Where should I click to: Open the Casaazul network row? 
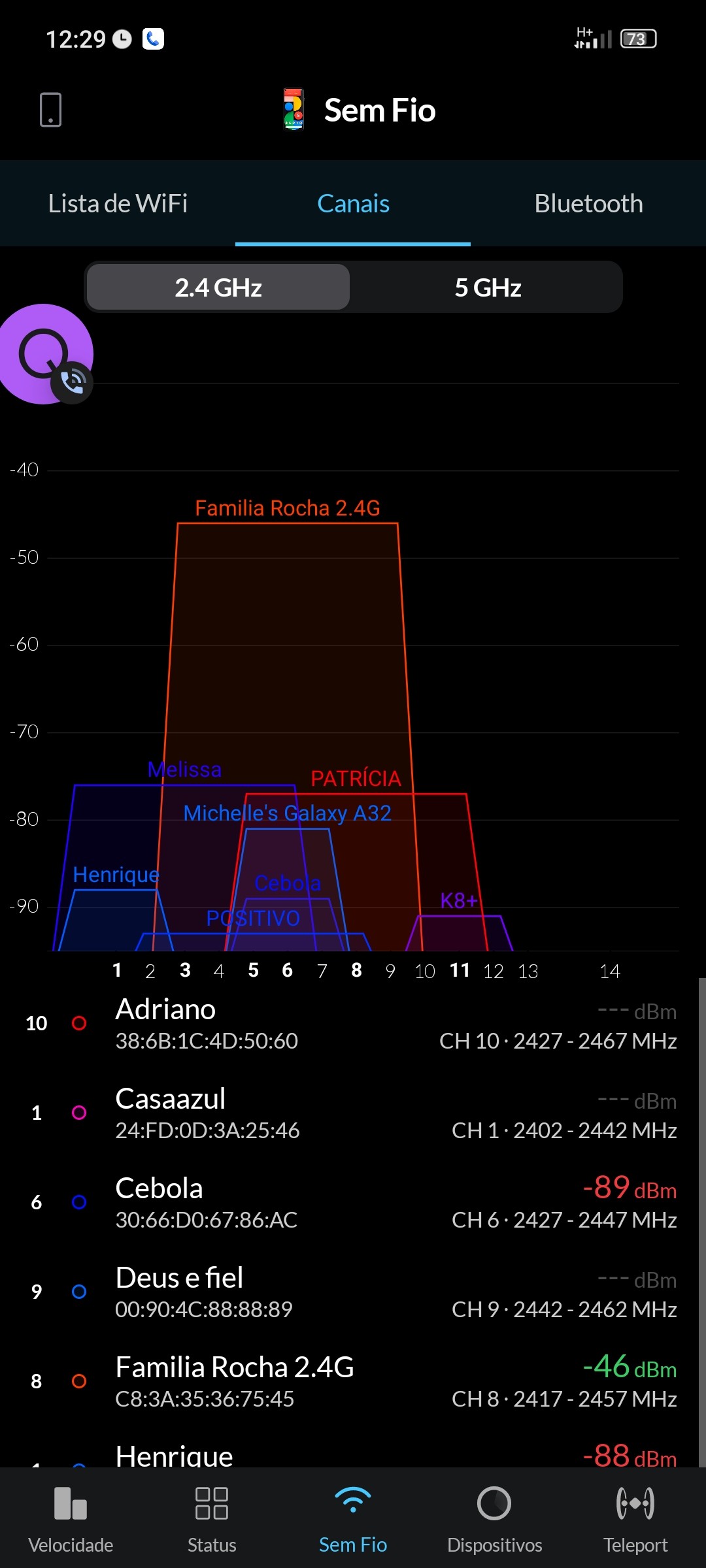[353, 1113]
